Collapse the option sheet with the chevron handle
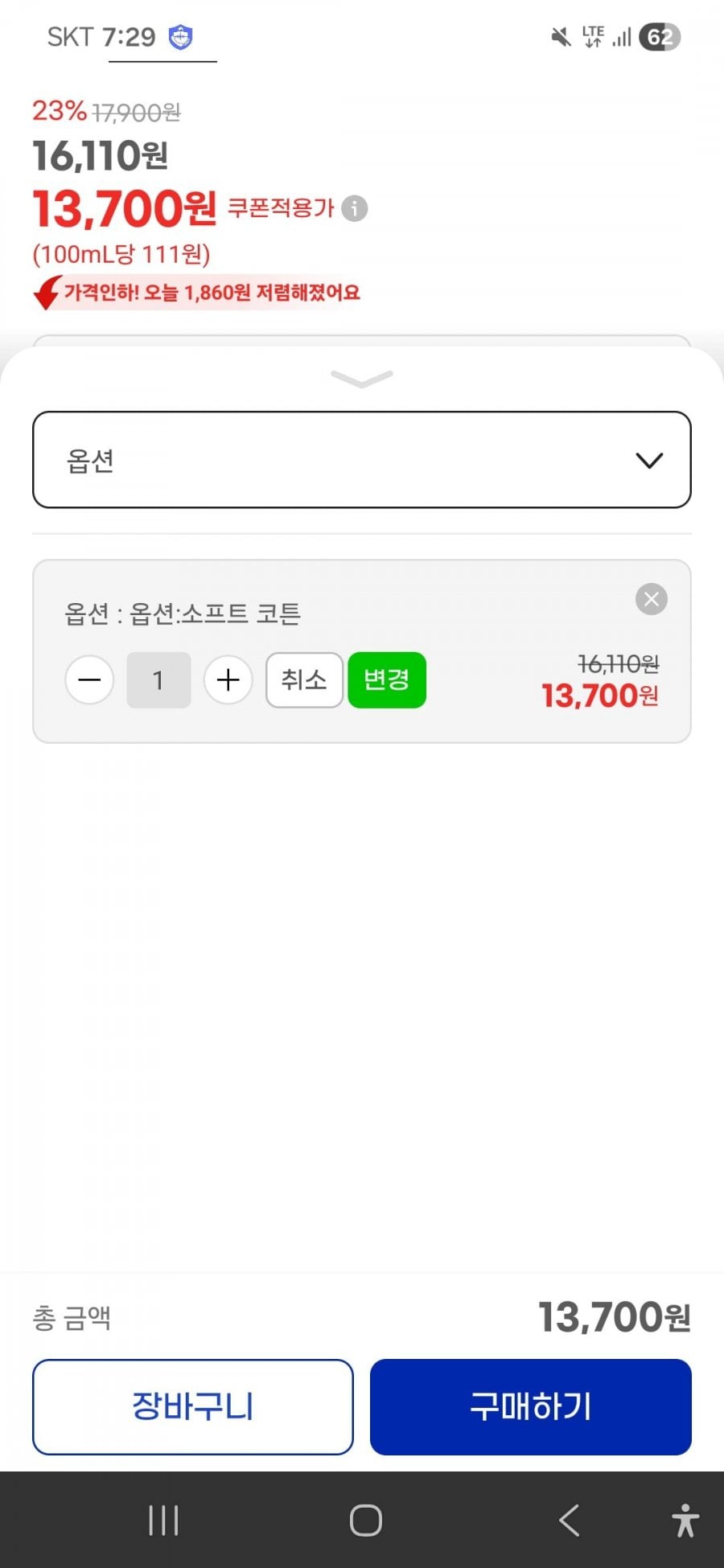This screenshot has width=724, height=1568. point(361,378)
